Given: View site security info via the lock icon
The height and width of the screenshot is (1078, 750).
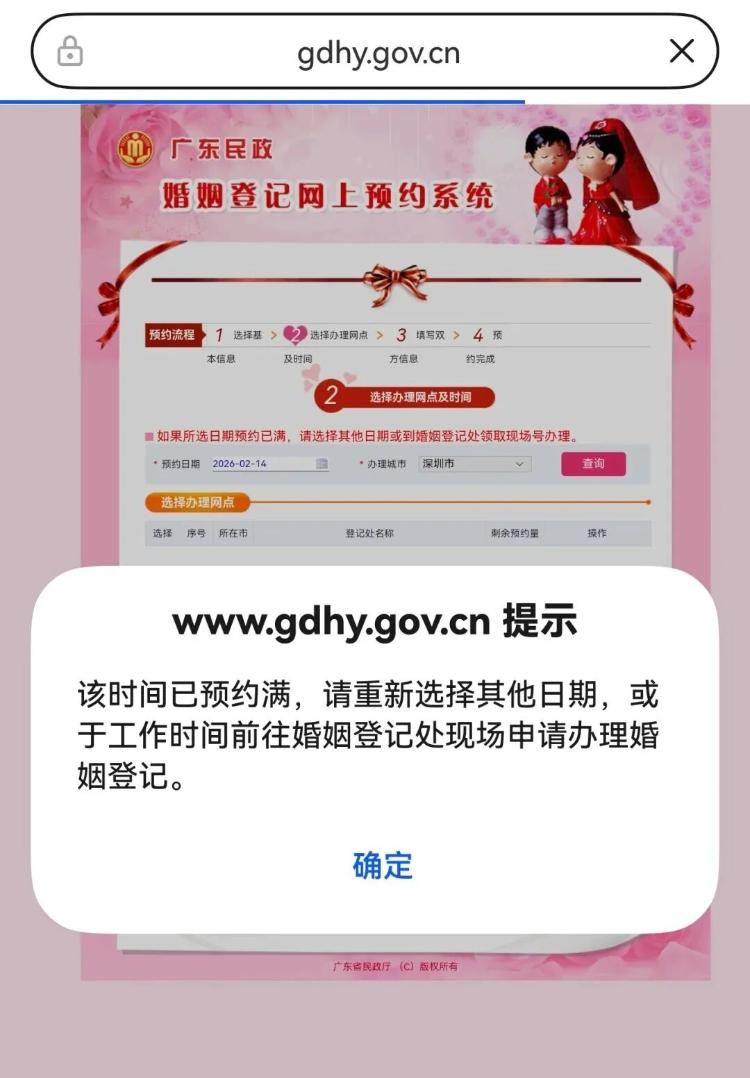Looking at the screenshot, I should (x=70, y=51).
